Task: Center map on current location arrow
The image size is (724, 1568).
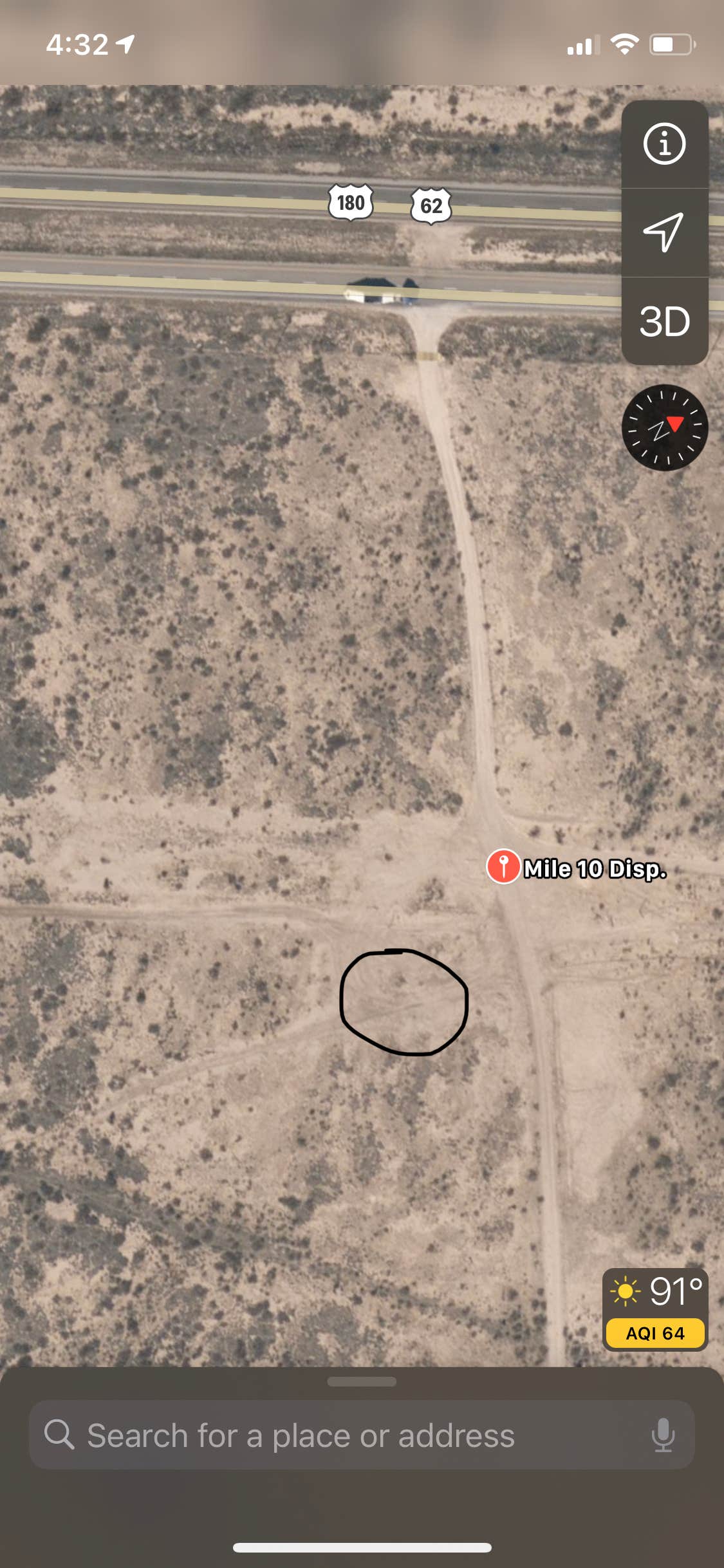Action: tap(664, 232)
